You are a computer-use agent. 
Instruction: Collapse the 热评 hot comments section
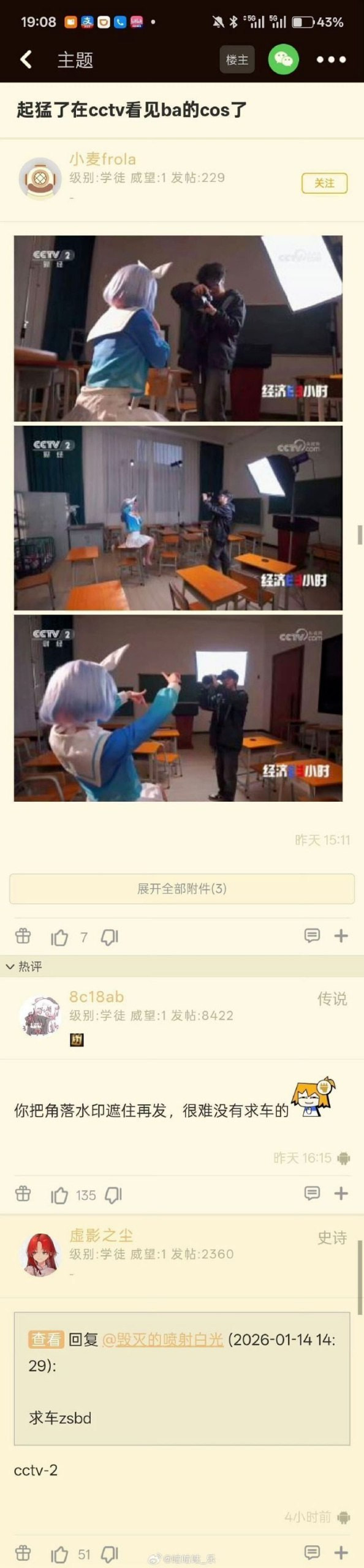[23, 967]
